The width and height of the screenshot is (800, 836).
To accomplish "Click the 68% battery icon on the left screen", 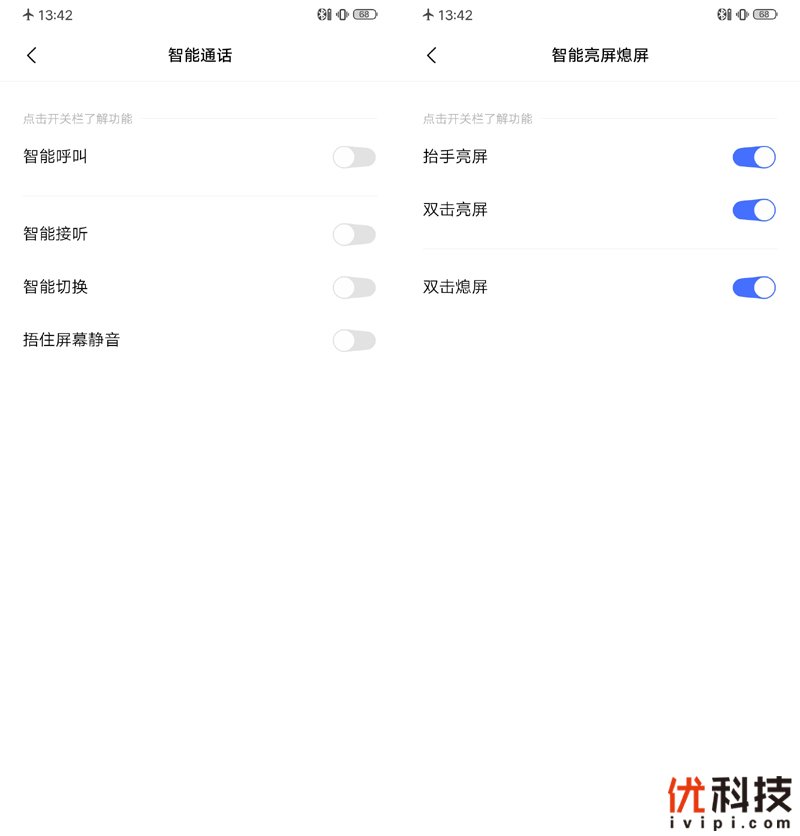I will click(x=364, y=14).
